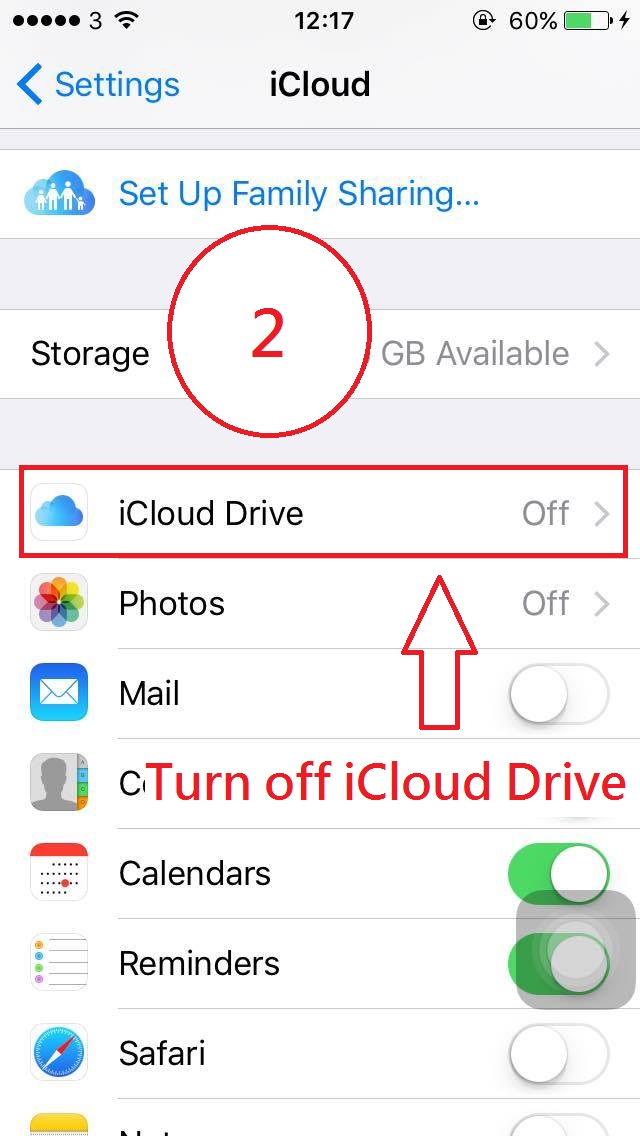Screen dimensions: 640x1136
Task: Open Set Up Family Sharing
Action: [298, 193]
